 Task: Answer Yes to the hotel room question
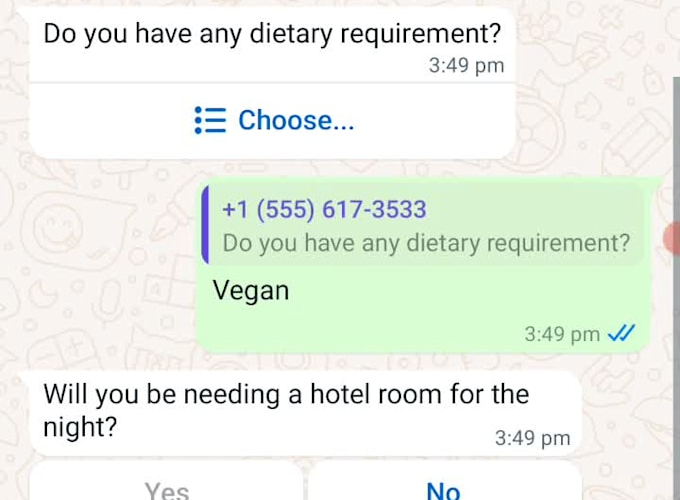(166, 488)
